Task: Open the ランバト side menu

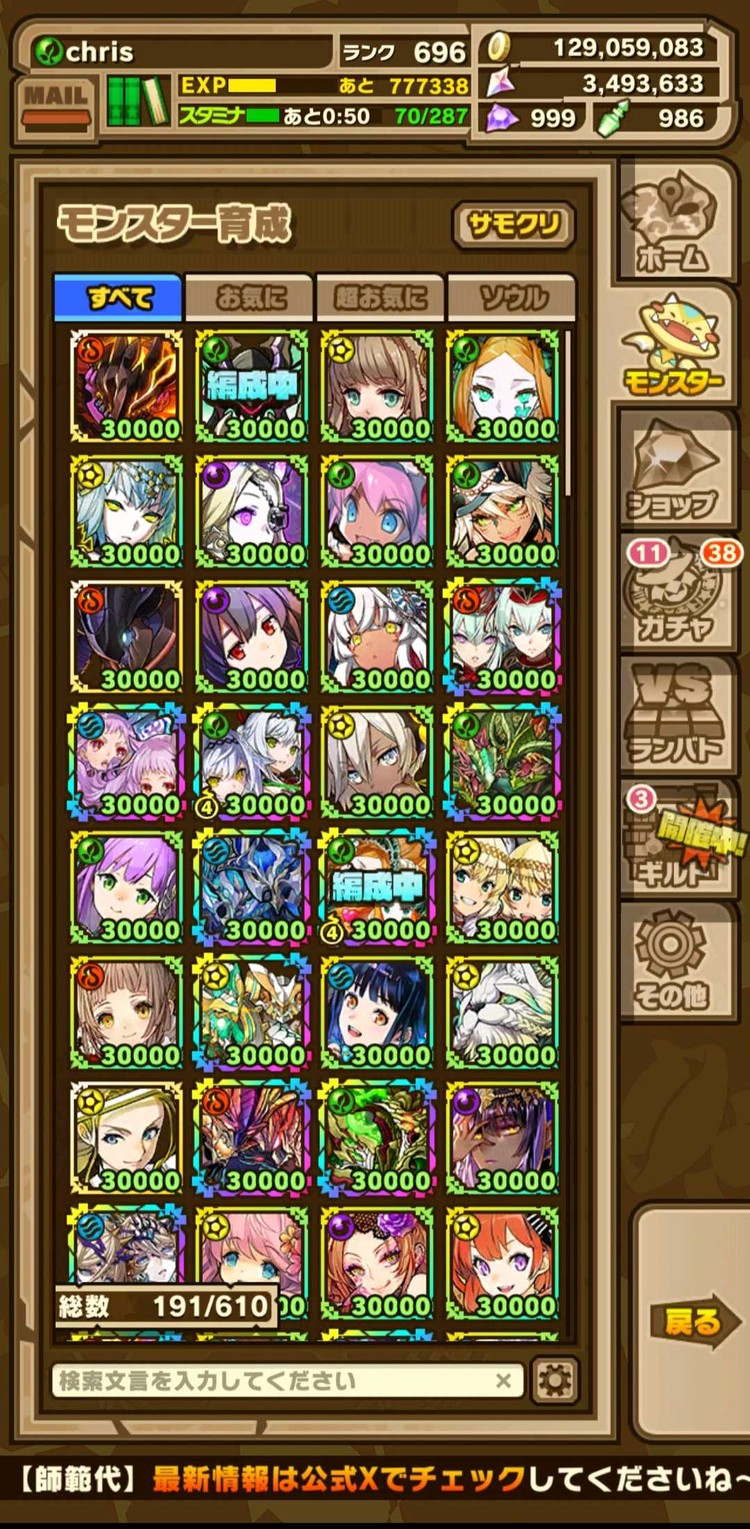Action: click(x=673, y=718)
